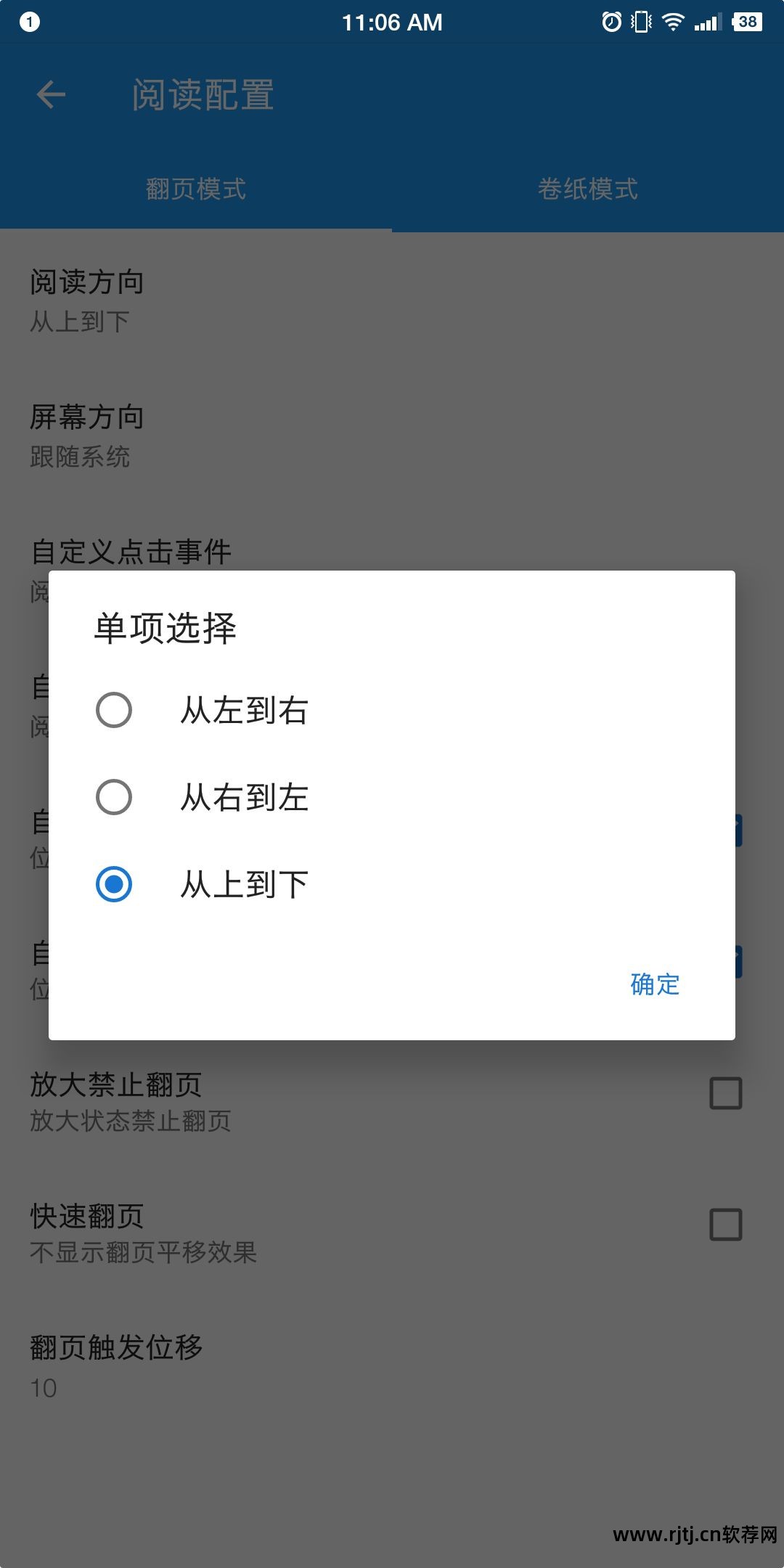
Task: Tap the battery indicator showing 38
Action: [746, 22]
